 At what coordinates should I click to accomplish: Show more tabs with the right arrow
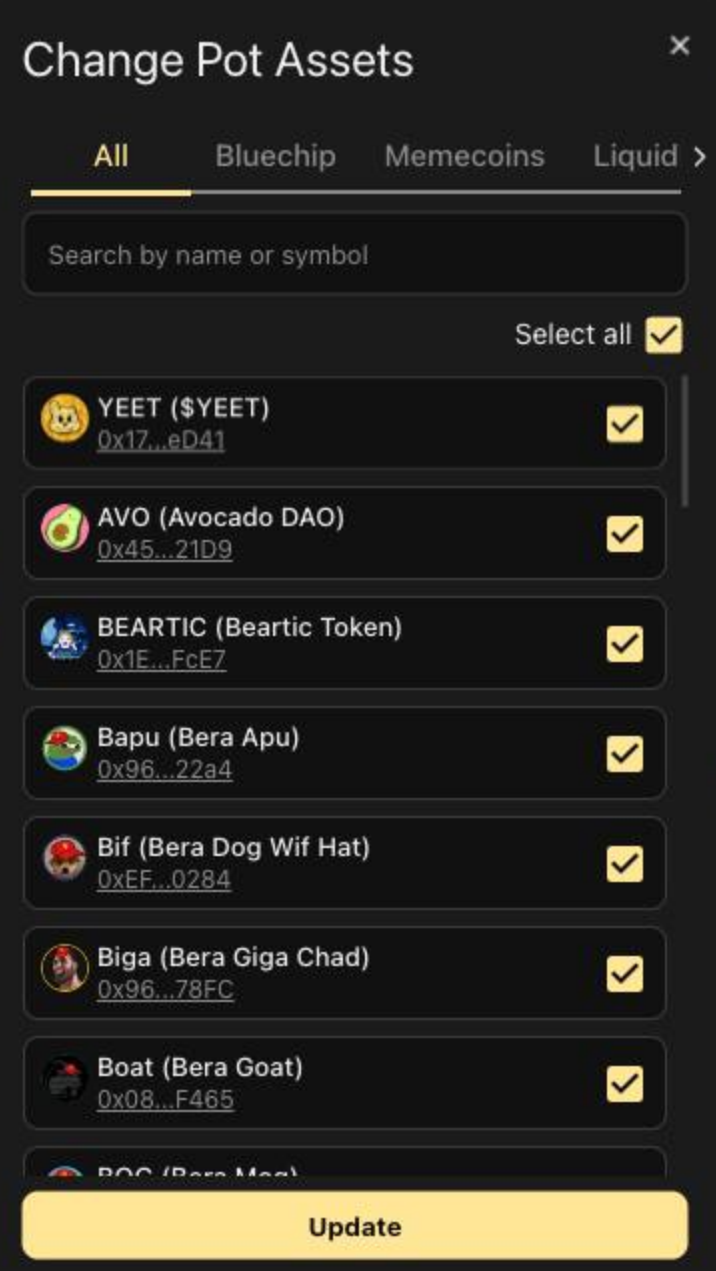699,157
